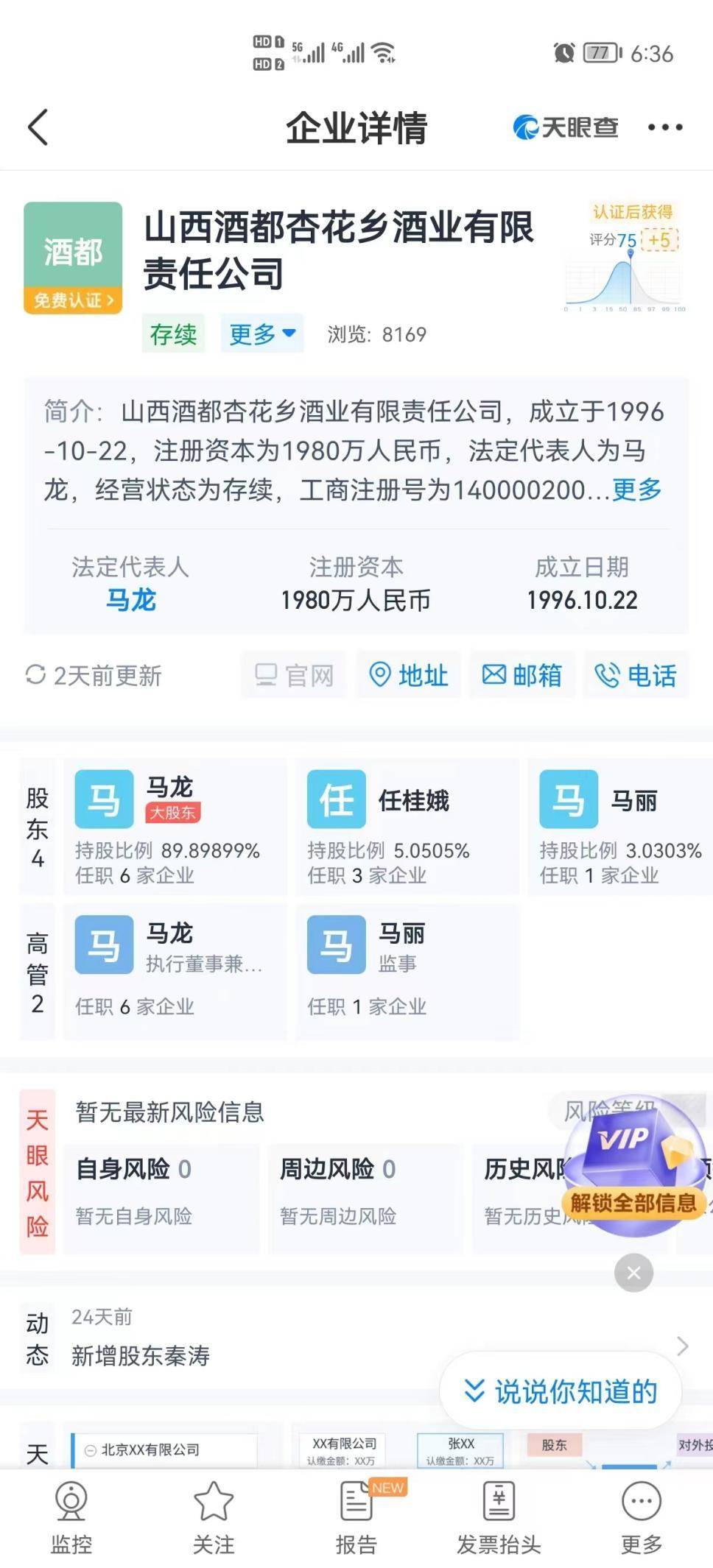Go back with the arrow
Image resolution: width=713 pixels, height=1568 pixels.
click(x=38, y=127)
